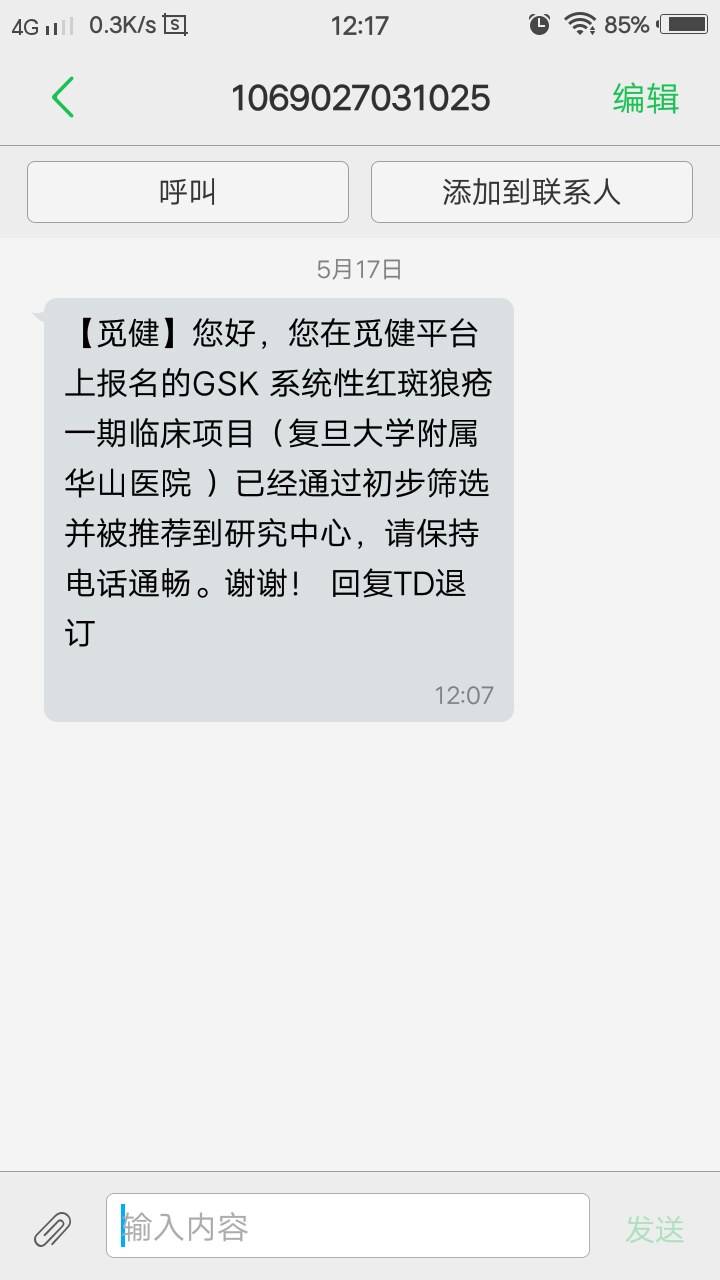Add sender via 添加到联系人
The width and height of the screenshot is (720, 1280).
pyautogui.click(x=531, y=192)
